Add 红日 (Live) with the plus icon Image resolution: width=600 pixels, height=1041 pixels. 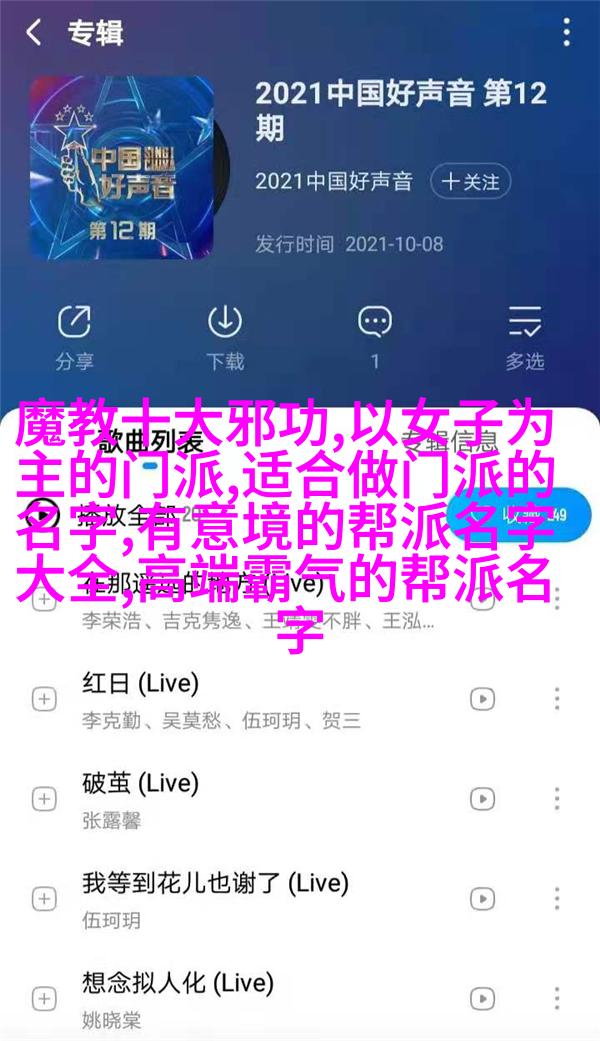coord(43,699)
